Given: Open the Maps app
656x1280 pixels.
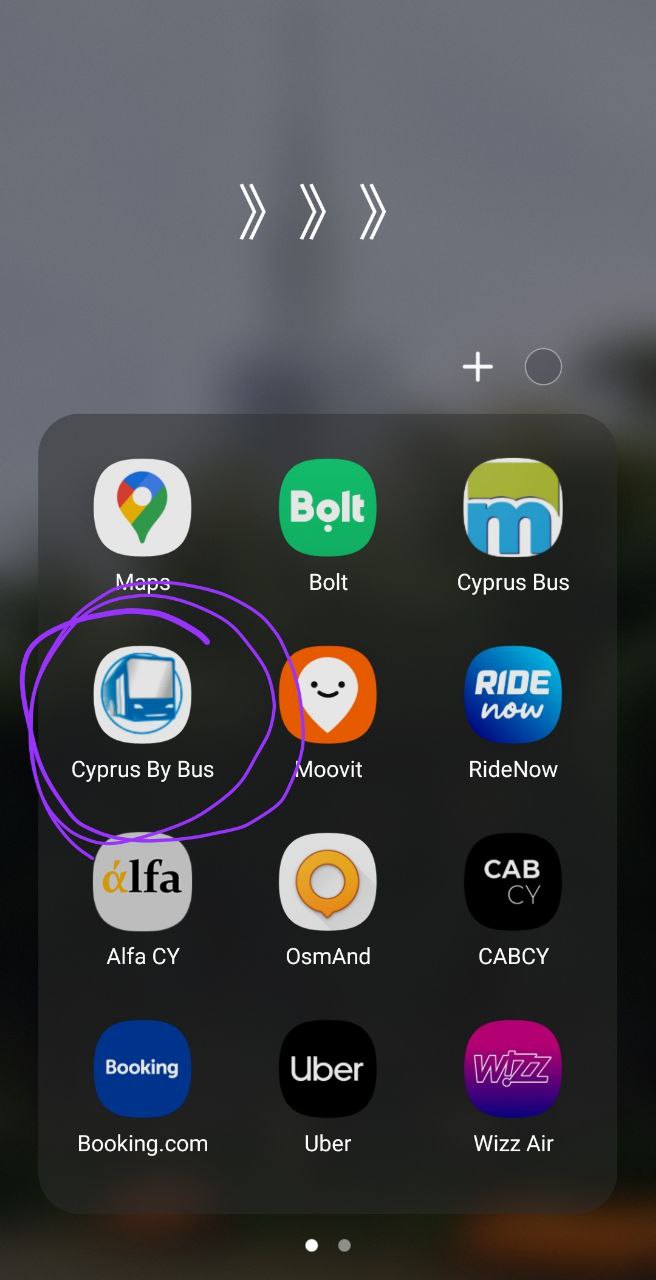Looking at the screenshot, I should click(x=143, y=508).
